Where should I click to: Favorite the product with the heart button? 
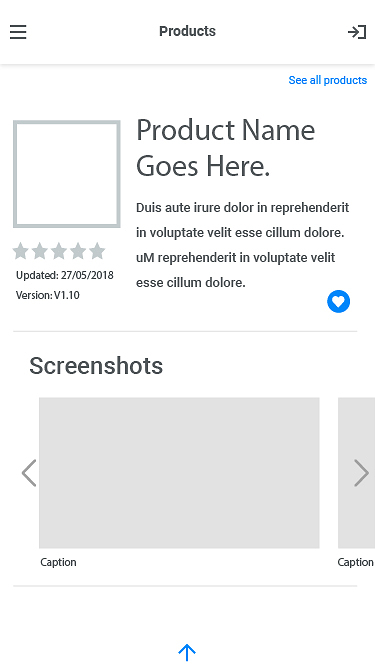tap(338, 302)
